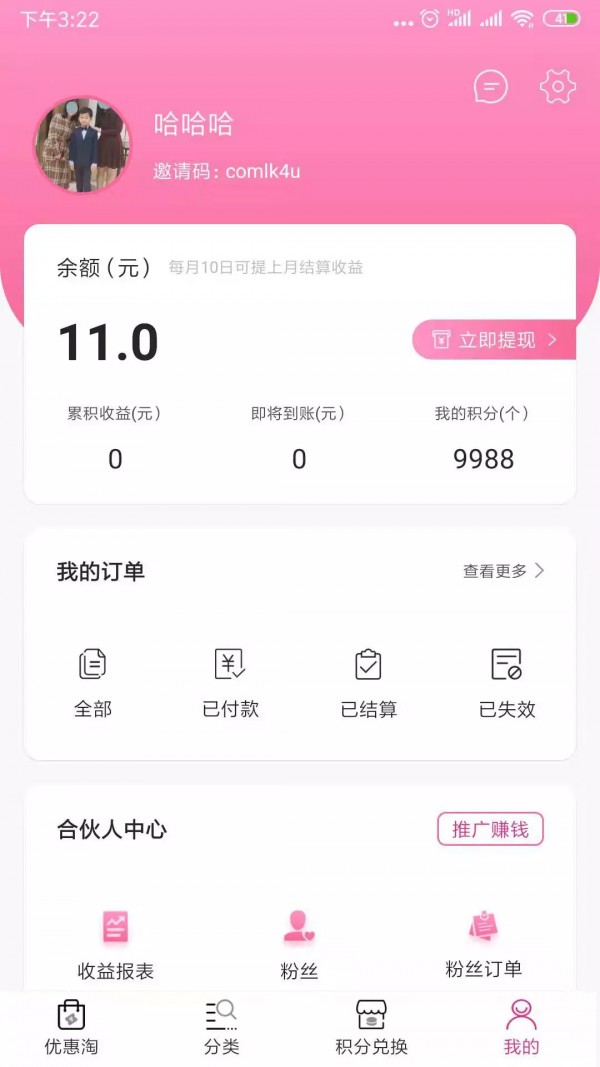The image size is (600, 1067).
Task: Open 我的积分 points total
Action: (x=483, y=440)
